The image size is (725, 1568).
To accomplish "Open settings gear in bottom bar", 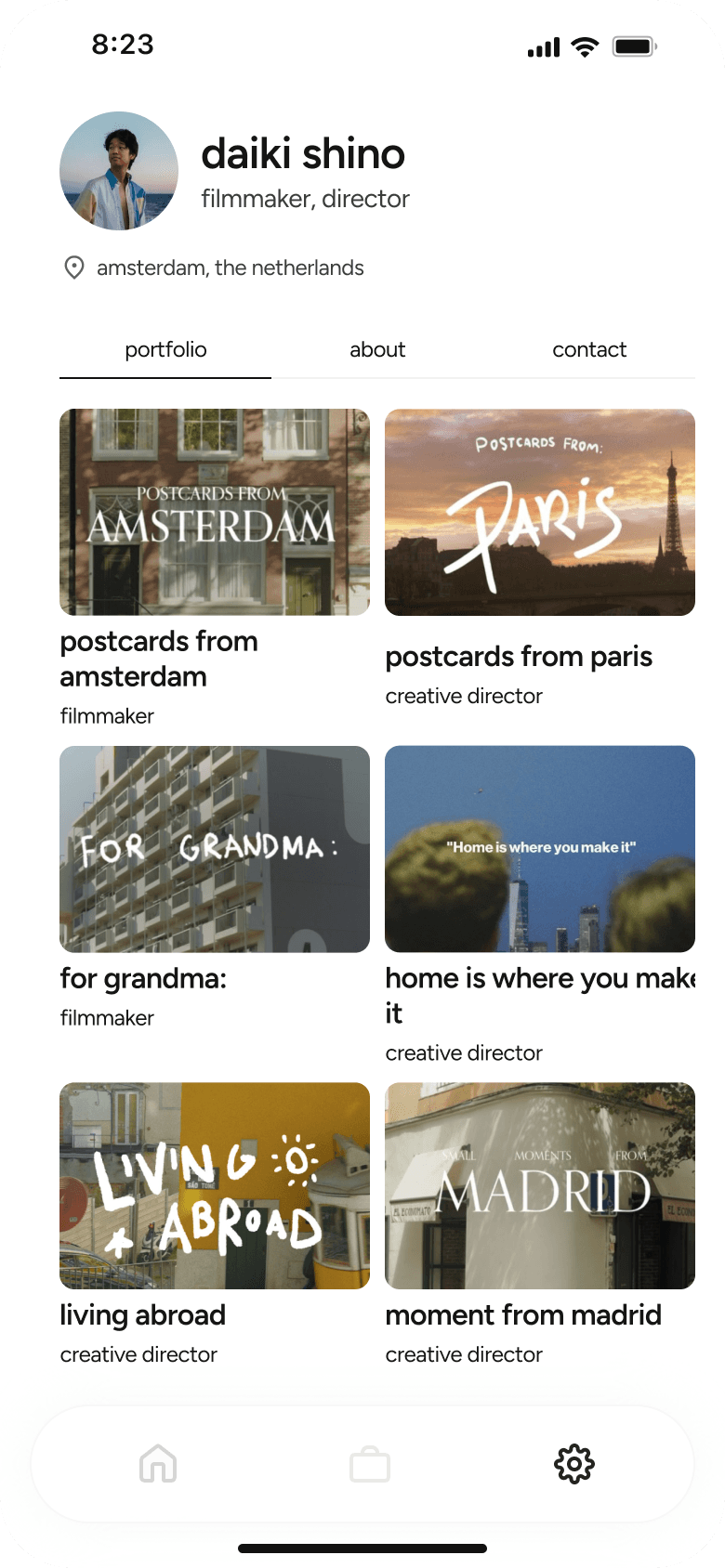I will (574, 1464).
